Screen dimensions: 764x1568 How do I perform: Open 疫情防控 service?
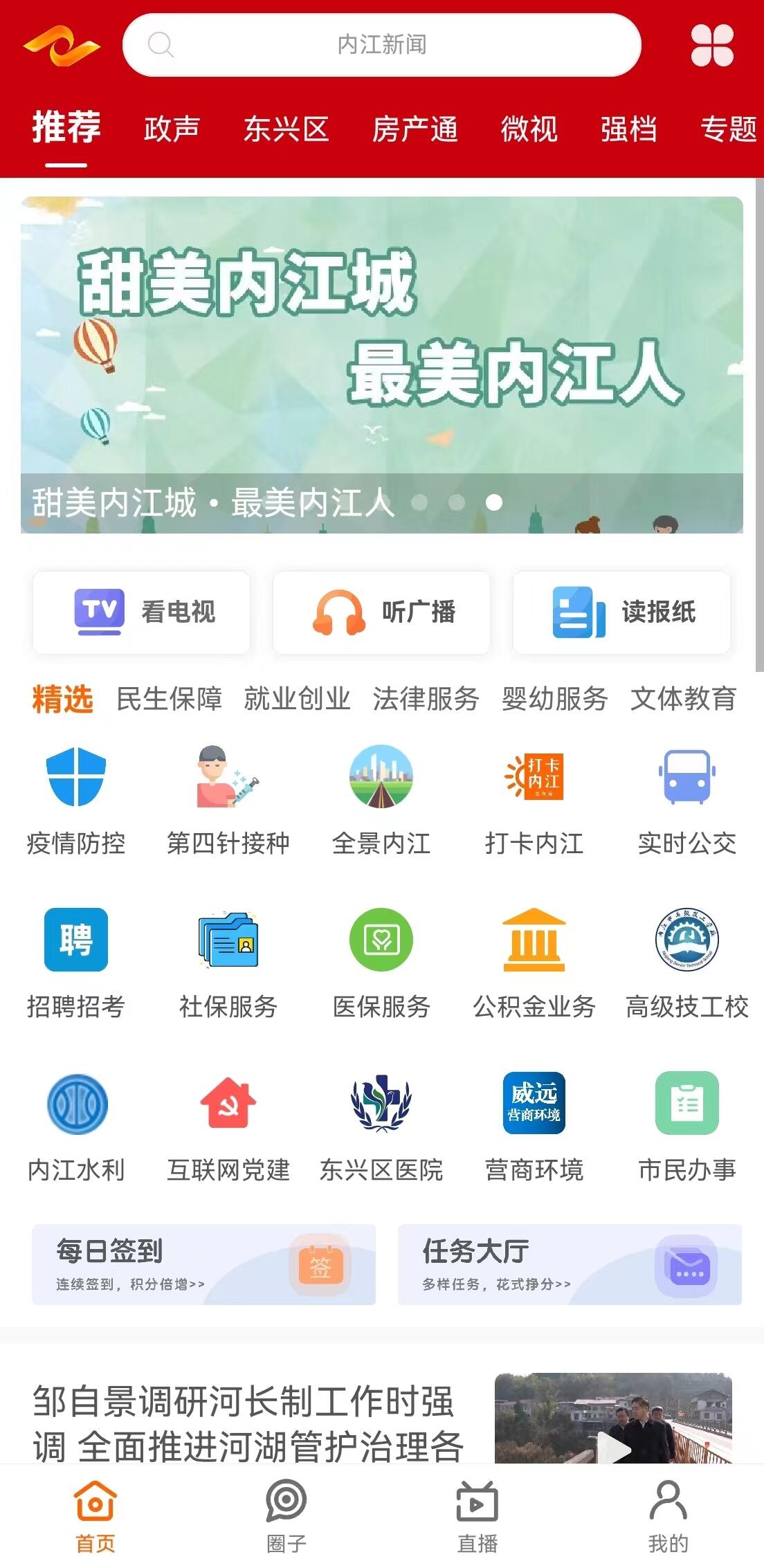coord(76,799)
